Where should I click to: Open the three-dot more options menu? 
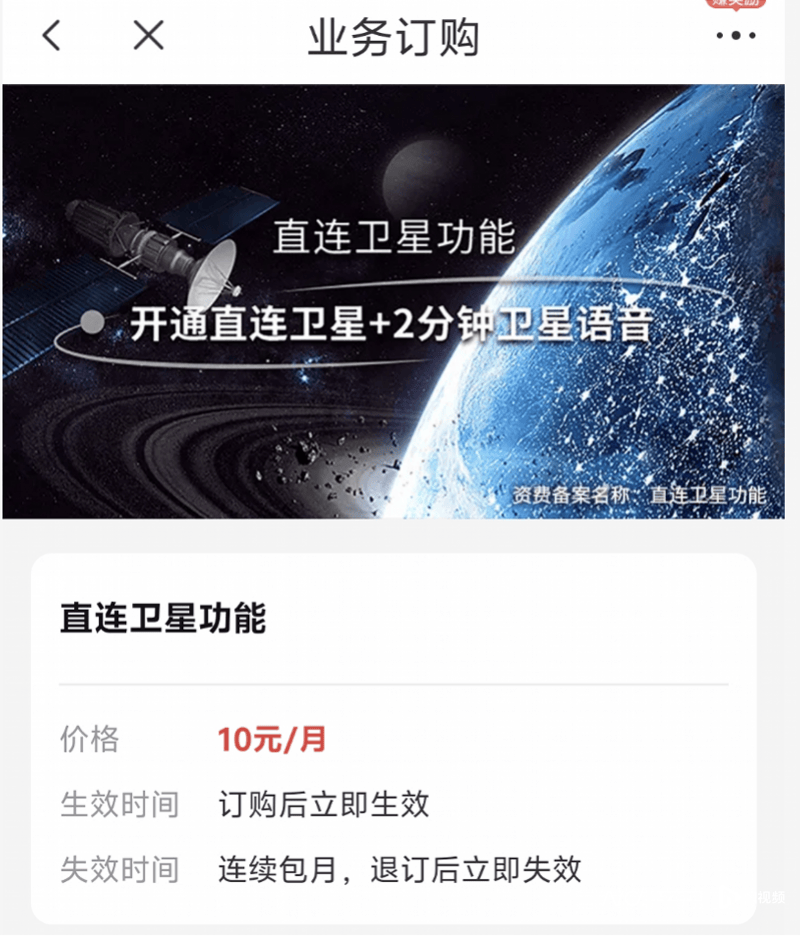[736, 36]
